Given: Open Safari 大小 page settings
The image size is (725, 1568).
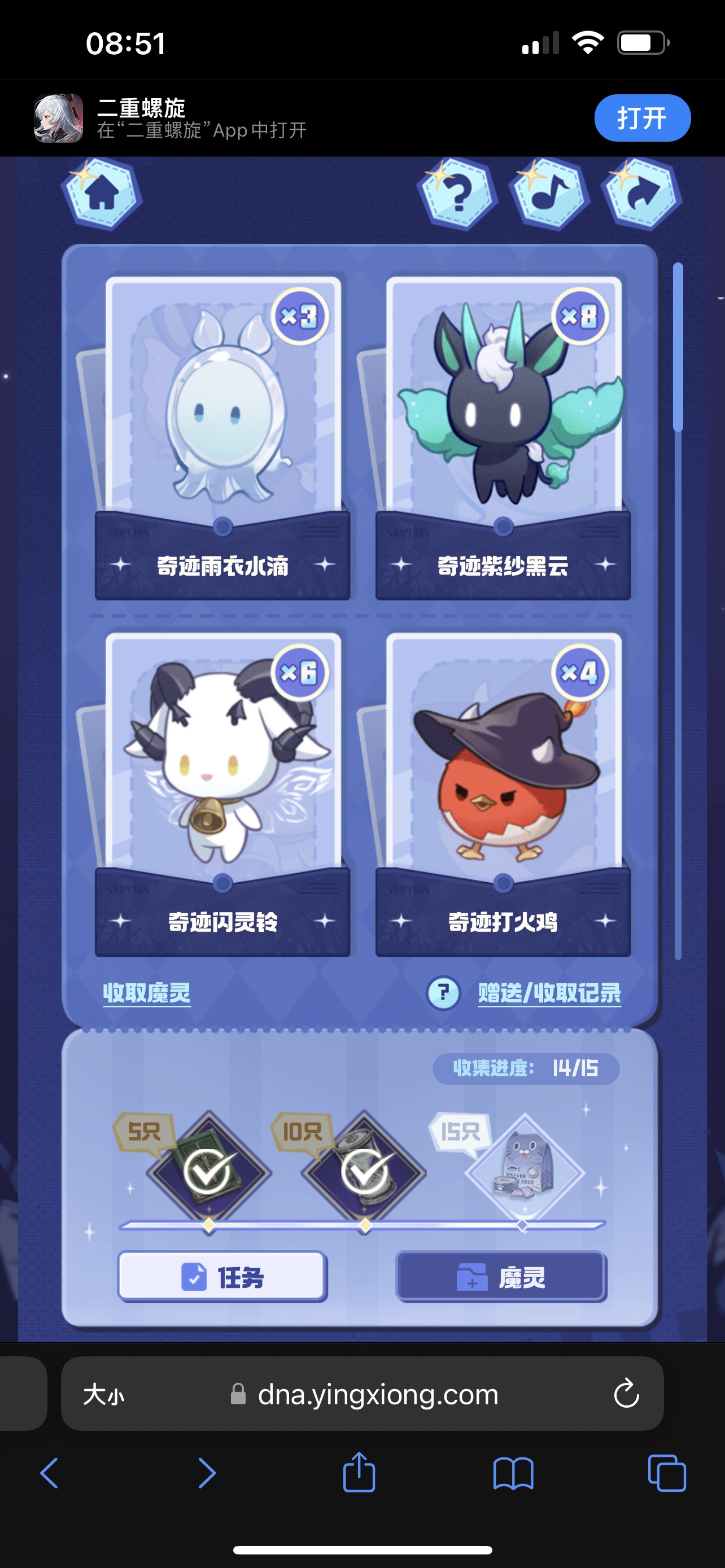Looking at the screenshot, I should (x=103, y=1394).
